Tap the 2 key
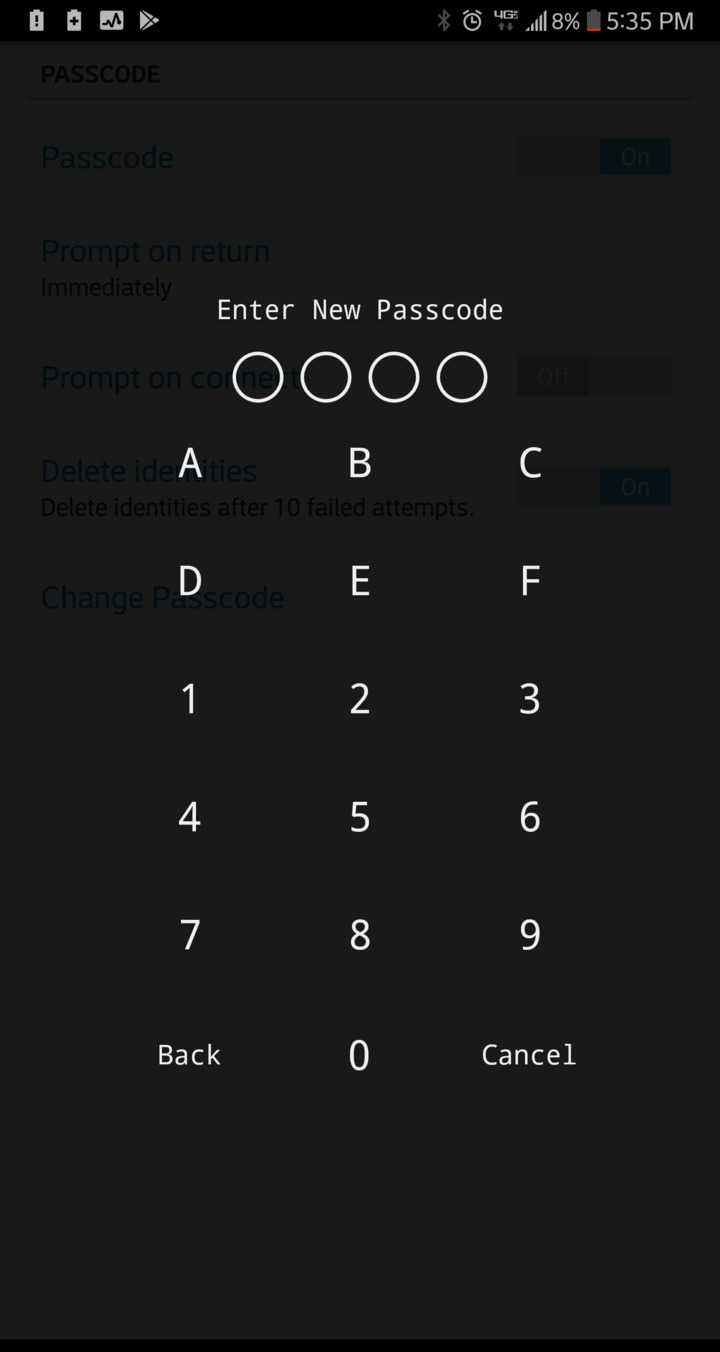The image size is (720, 1352). tap(360, 698)
